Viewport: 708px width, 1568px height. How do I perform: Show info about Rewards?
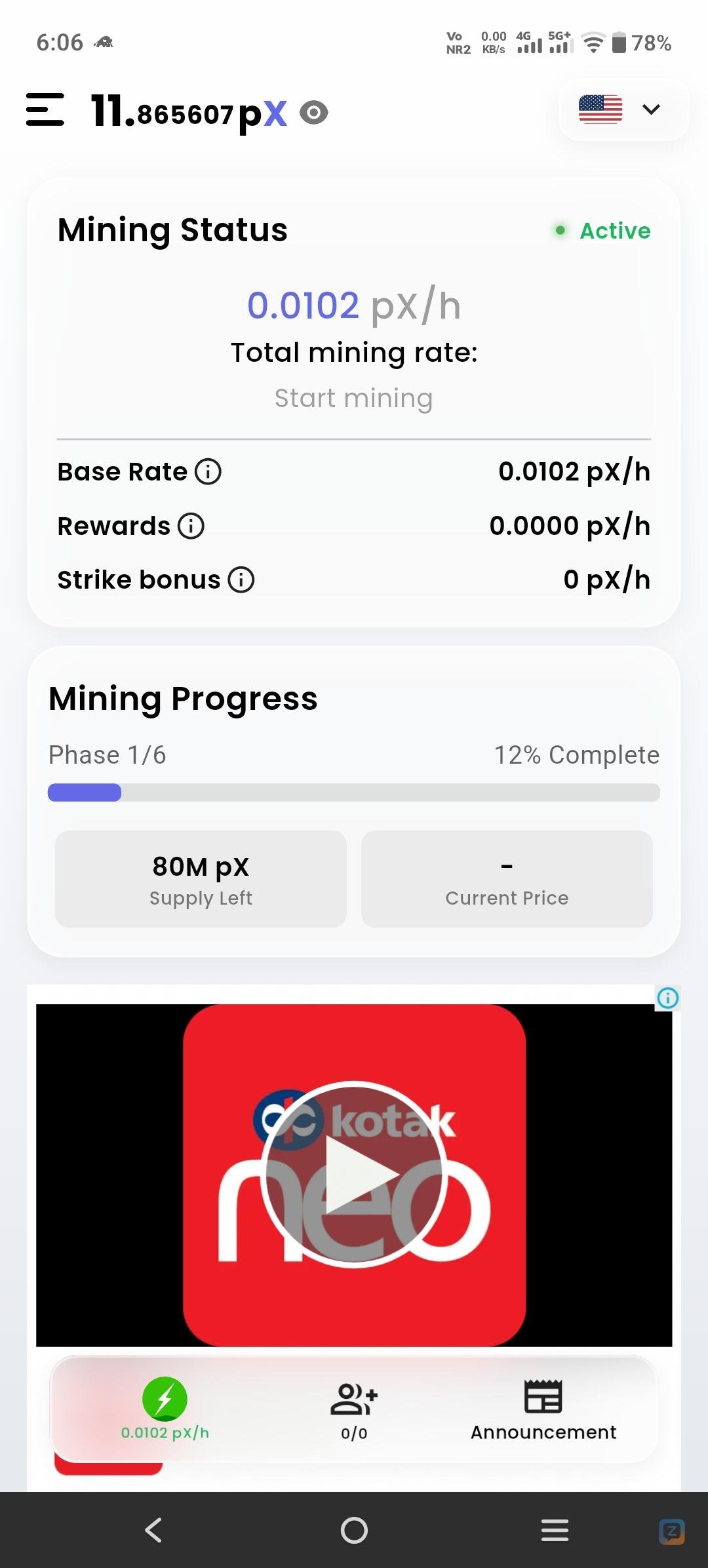[x=191, y=526]
